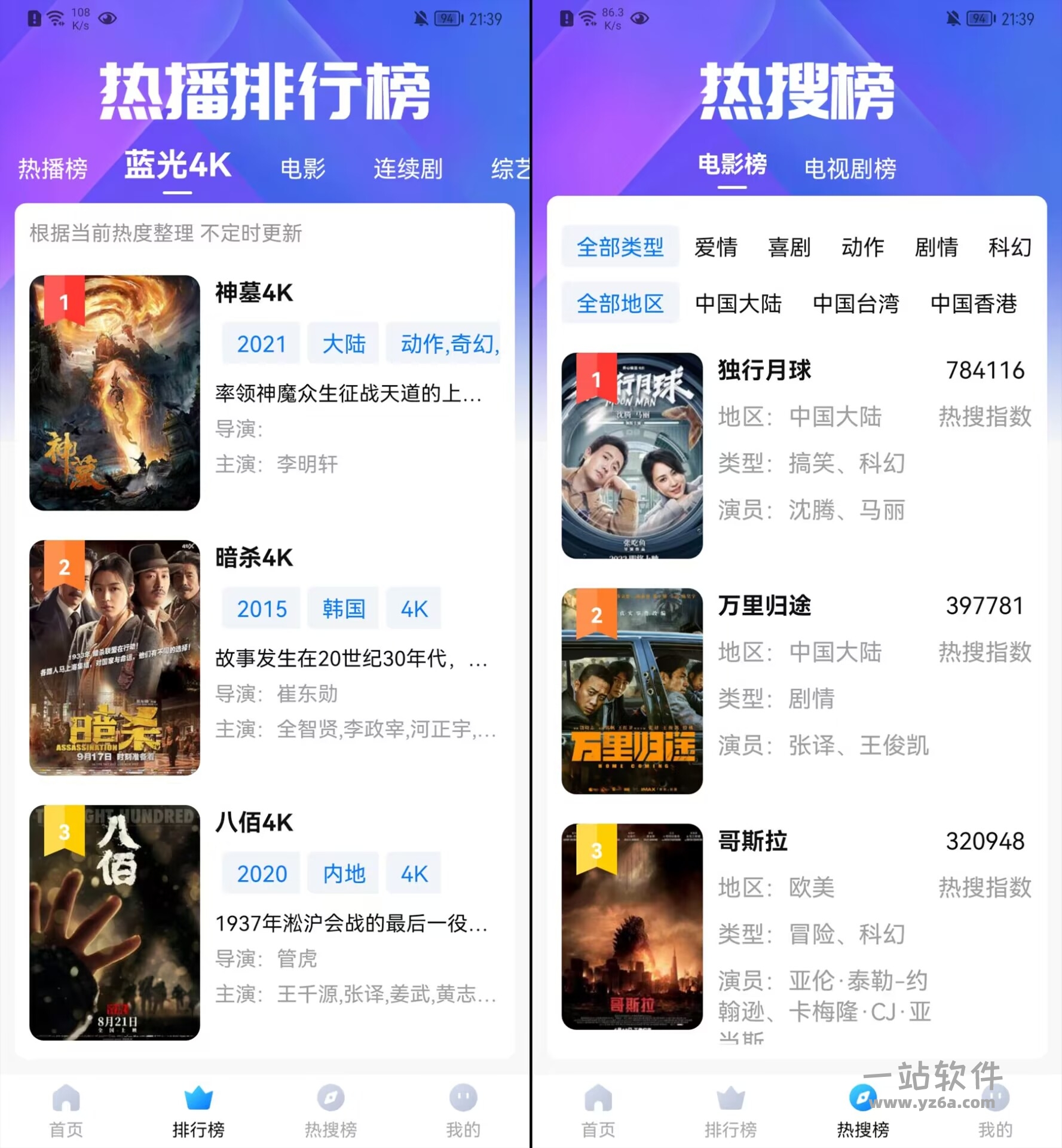Filter region by 中国香港
Screen dimensions: 1062x1148
(x=974, y=304)
